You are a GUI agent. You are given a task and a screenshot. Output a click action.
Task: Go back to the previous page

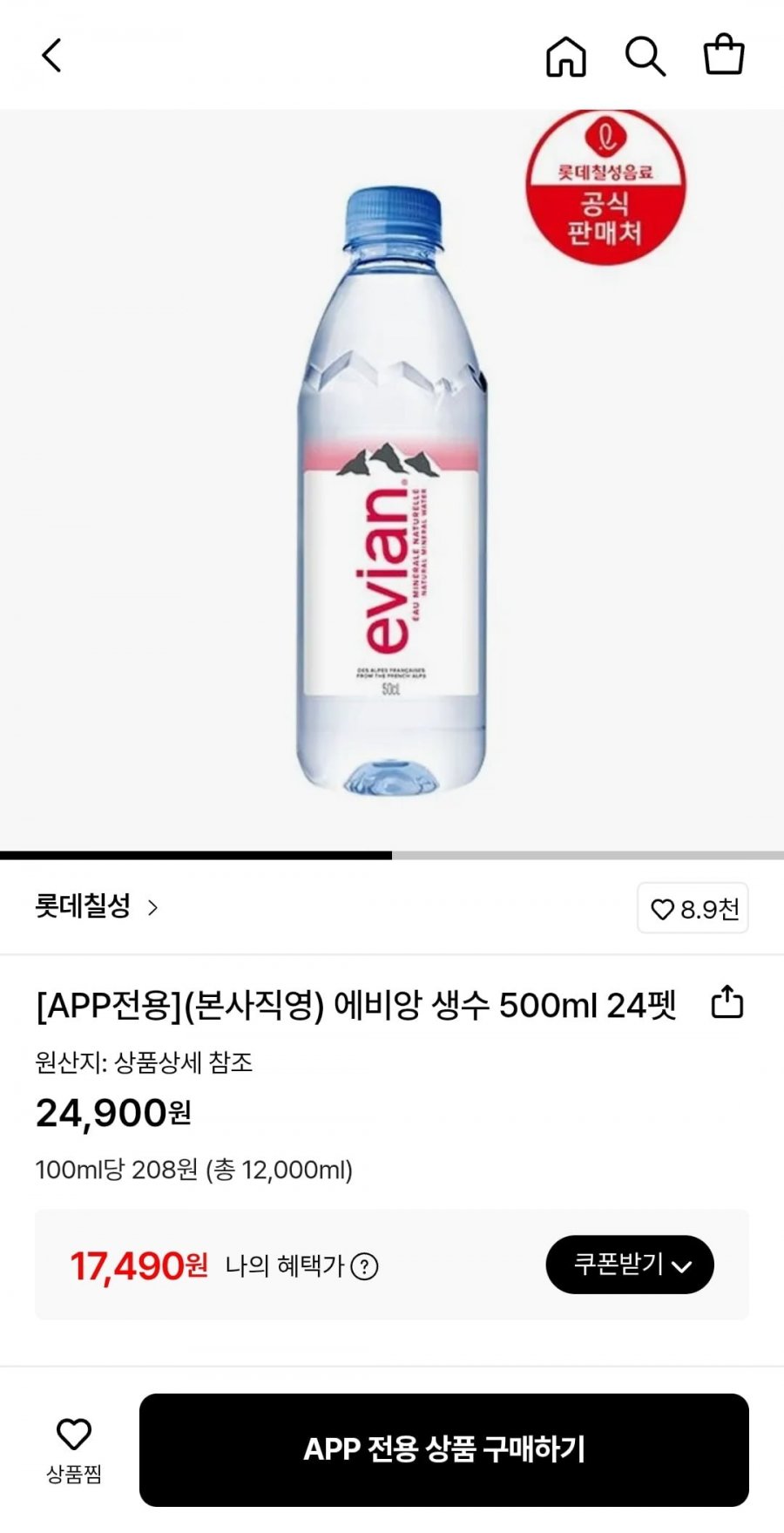(52, 56)
